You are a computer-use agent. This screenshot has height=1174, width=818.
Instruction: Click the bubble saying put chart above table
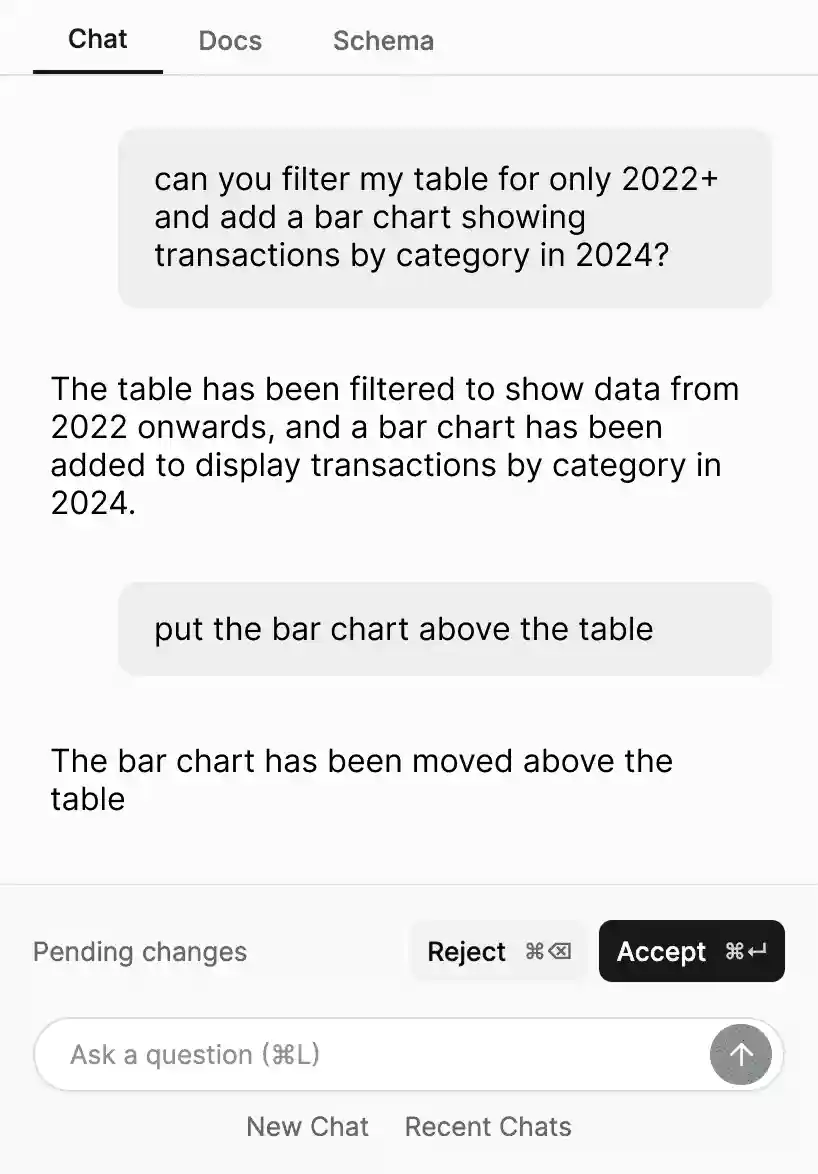pos(446,629)
